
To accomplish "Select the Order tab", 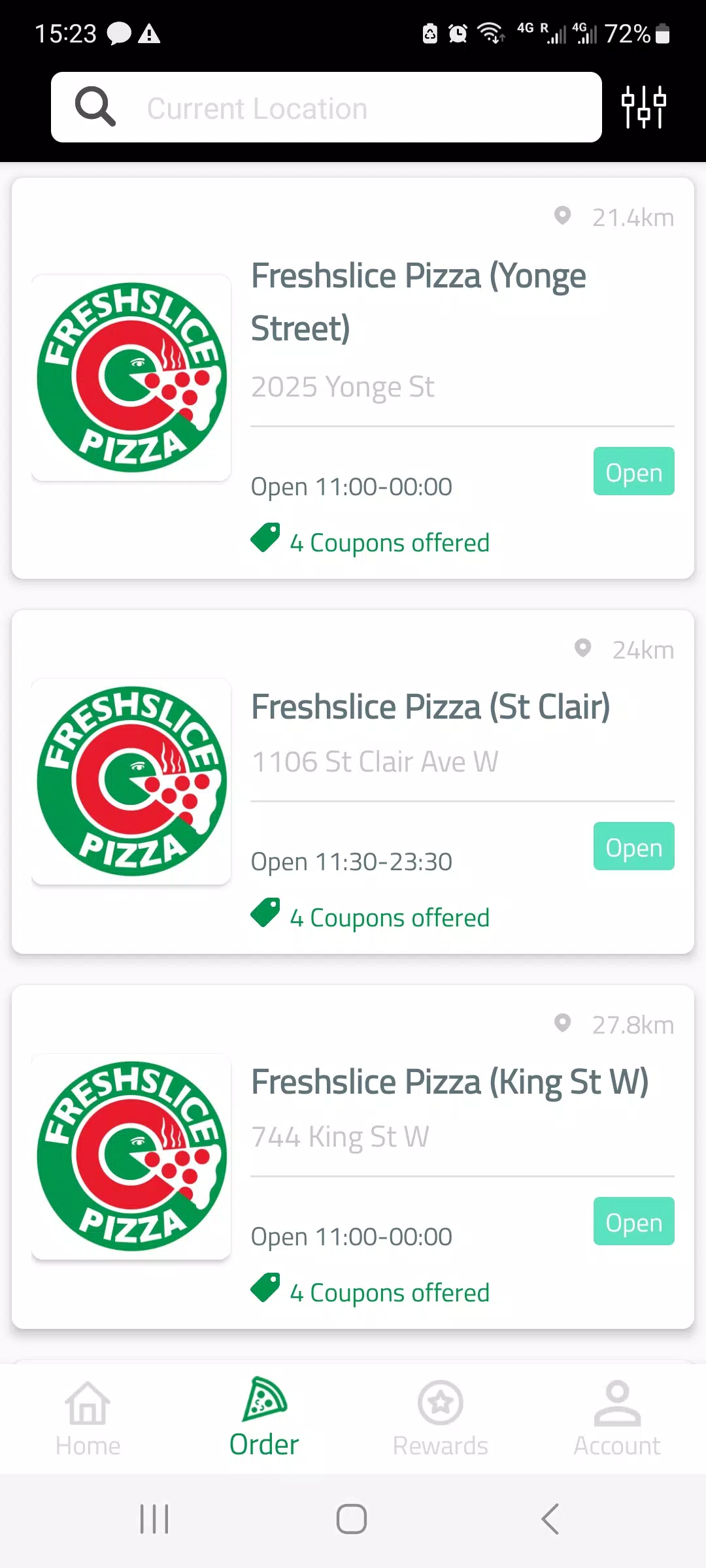I will coord(264,1419).
